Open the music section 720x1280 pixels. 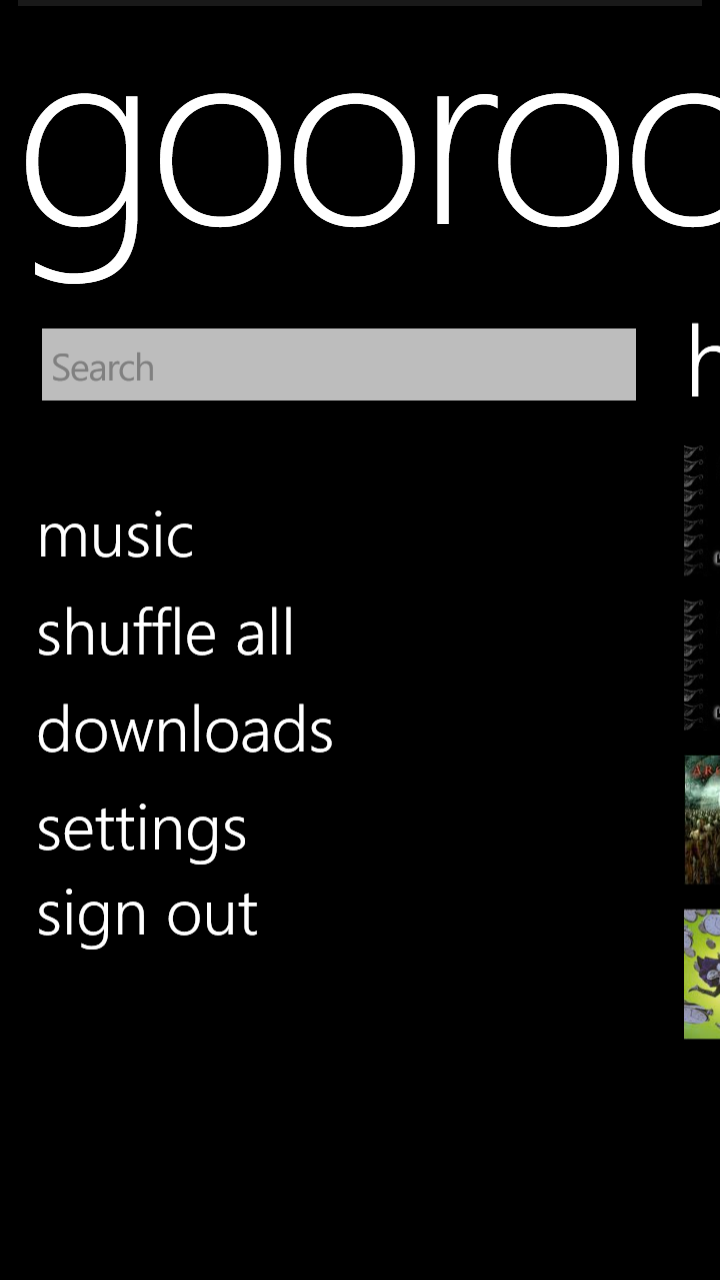point(115,536)
